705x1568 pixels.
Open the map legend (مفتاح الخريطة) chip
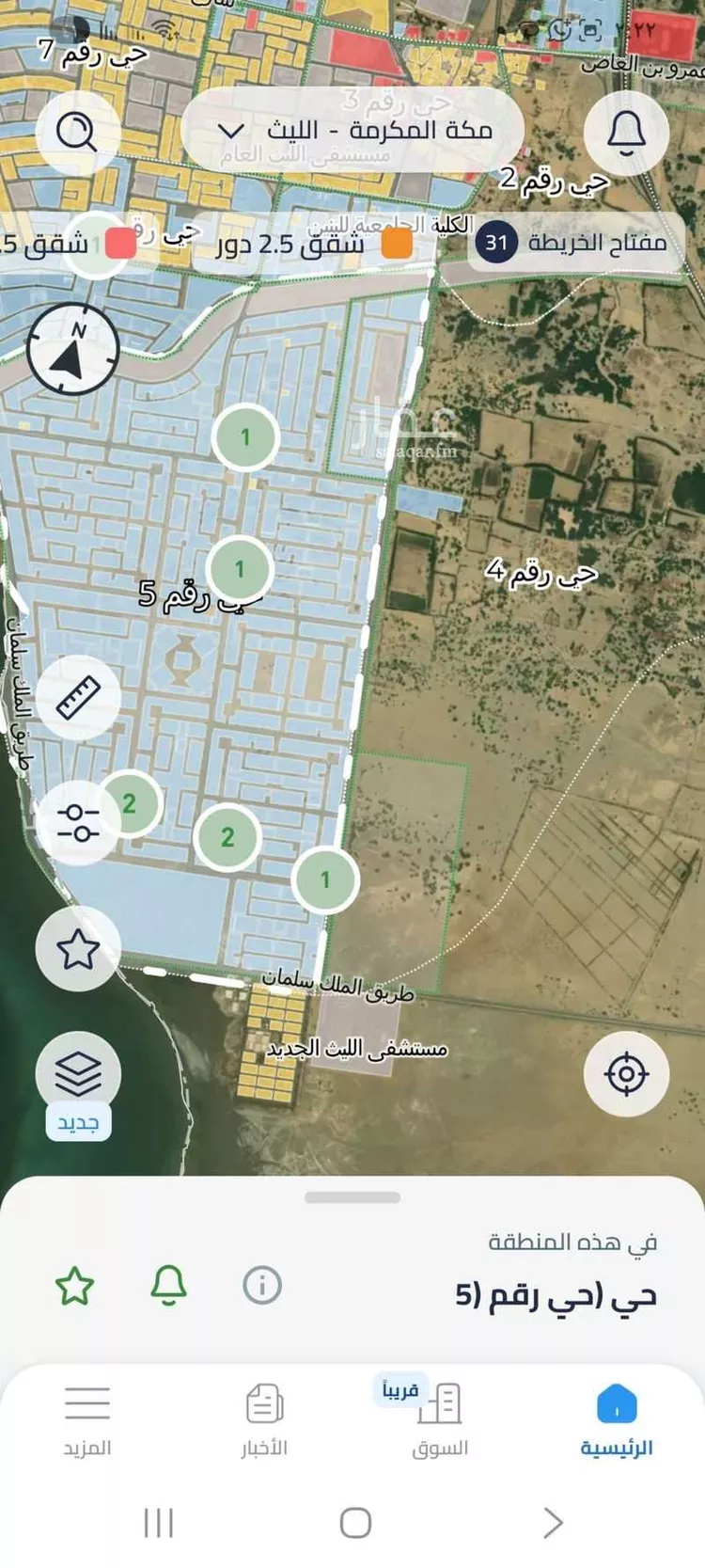(x=574, y=243)
